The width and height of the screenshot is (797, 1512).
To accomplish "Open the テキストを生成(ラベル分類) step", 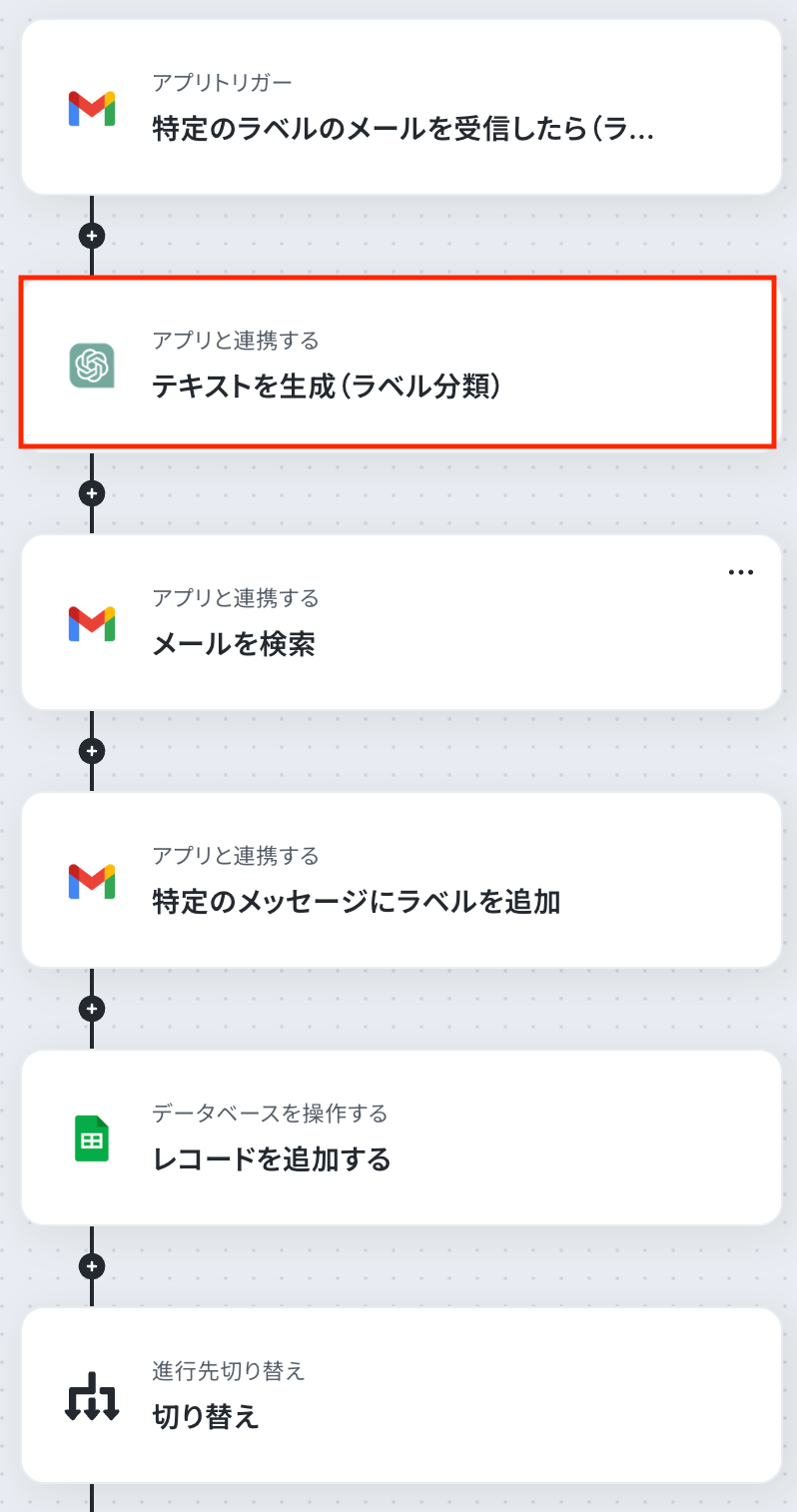I will coord(398,364).
